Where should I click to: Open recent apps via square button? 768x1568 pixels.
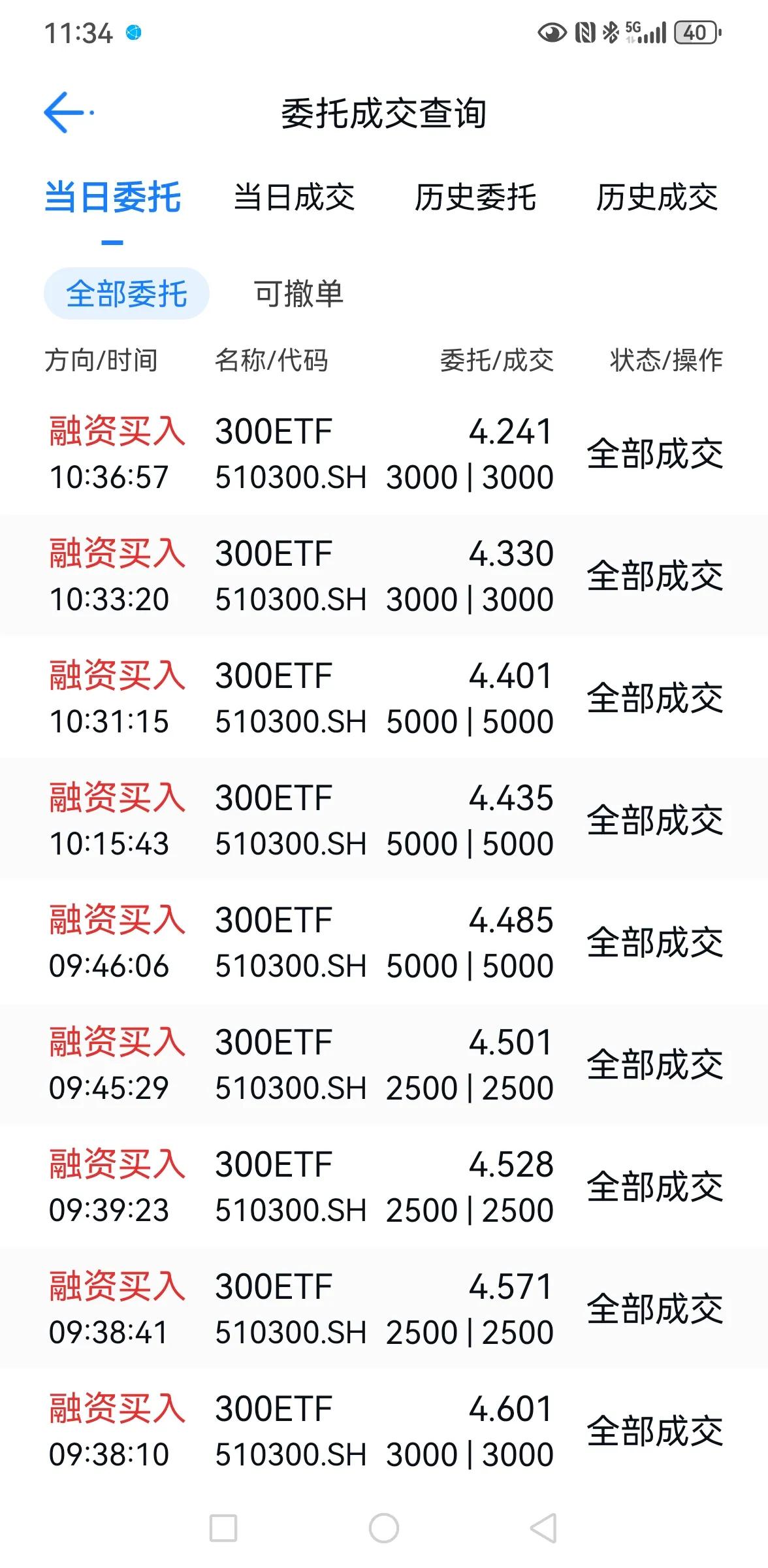(x=223, y=1528)
